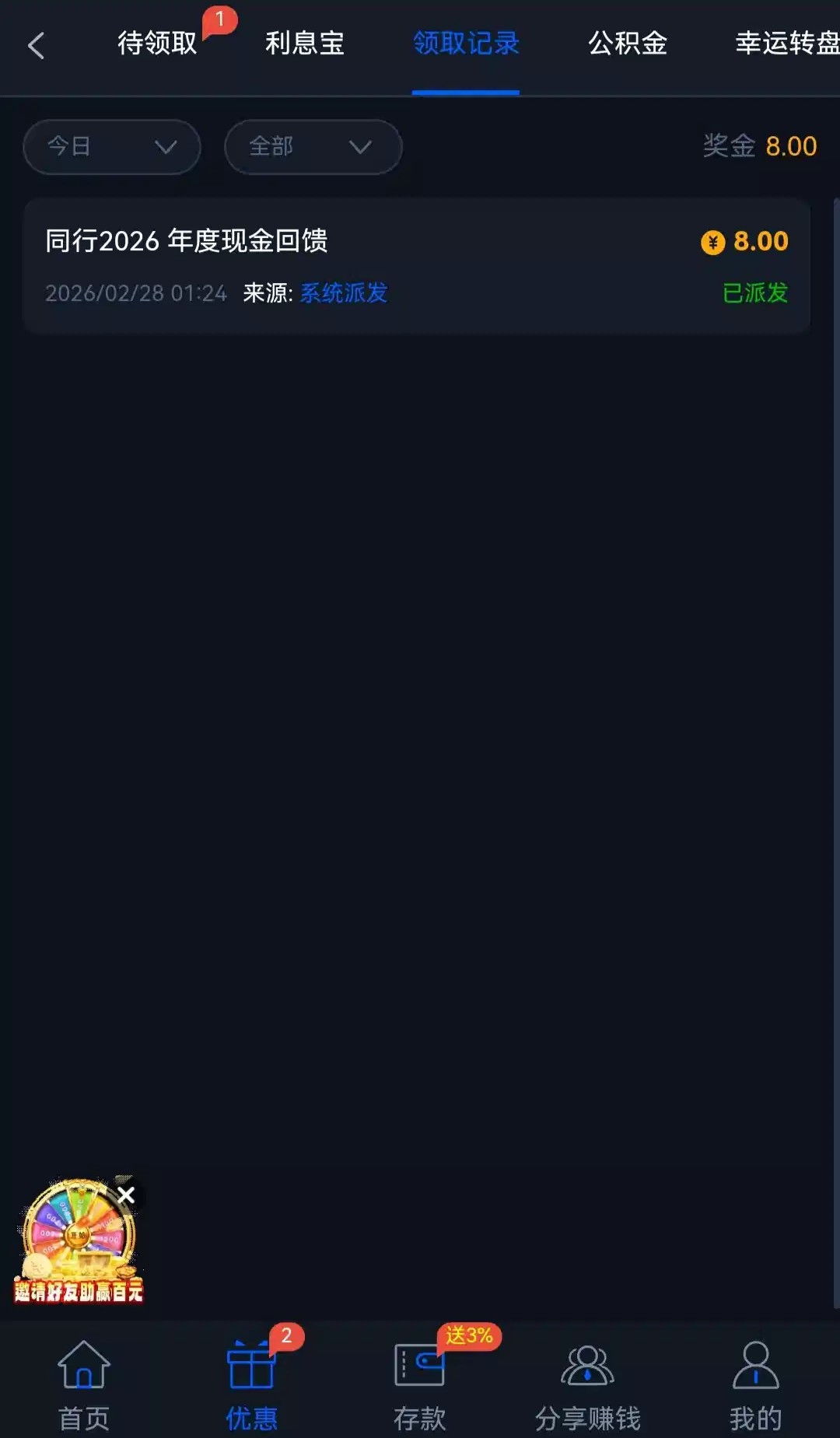Open the 利息宝 tab
Image resolution: width=840 pixels, height=1438 pixels.
point(304,44)
